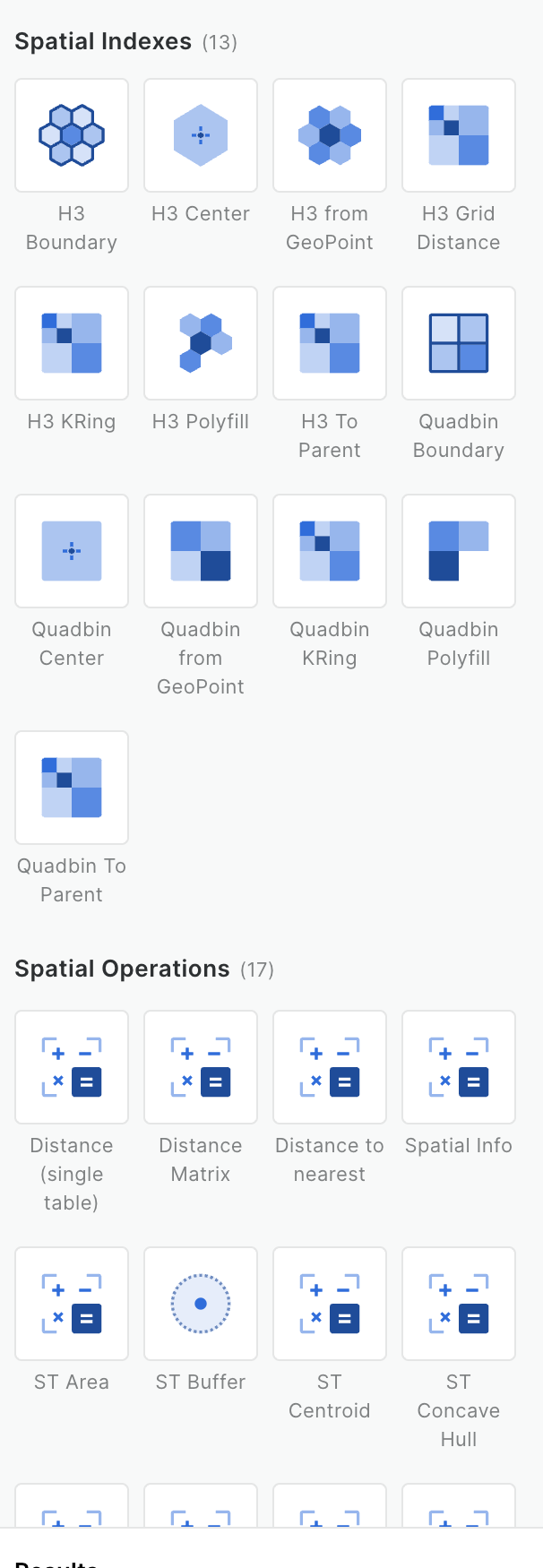The width and height of the screenshot is (543, 1568).
Task: Tap the H3 KRing component
Action: [72, 343]
